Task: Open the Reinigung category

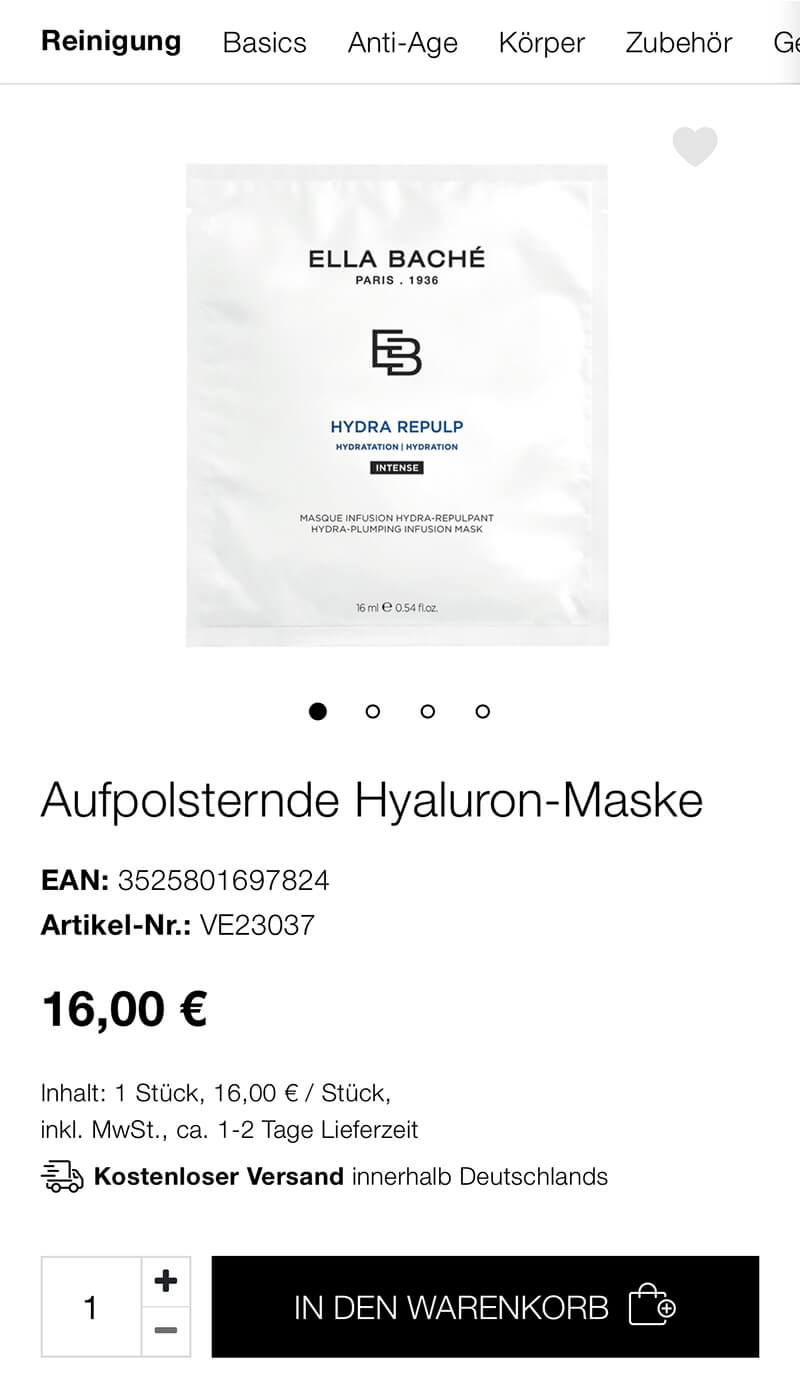Action: pos(111,42)
